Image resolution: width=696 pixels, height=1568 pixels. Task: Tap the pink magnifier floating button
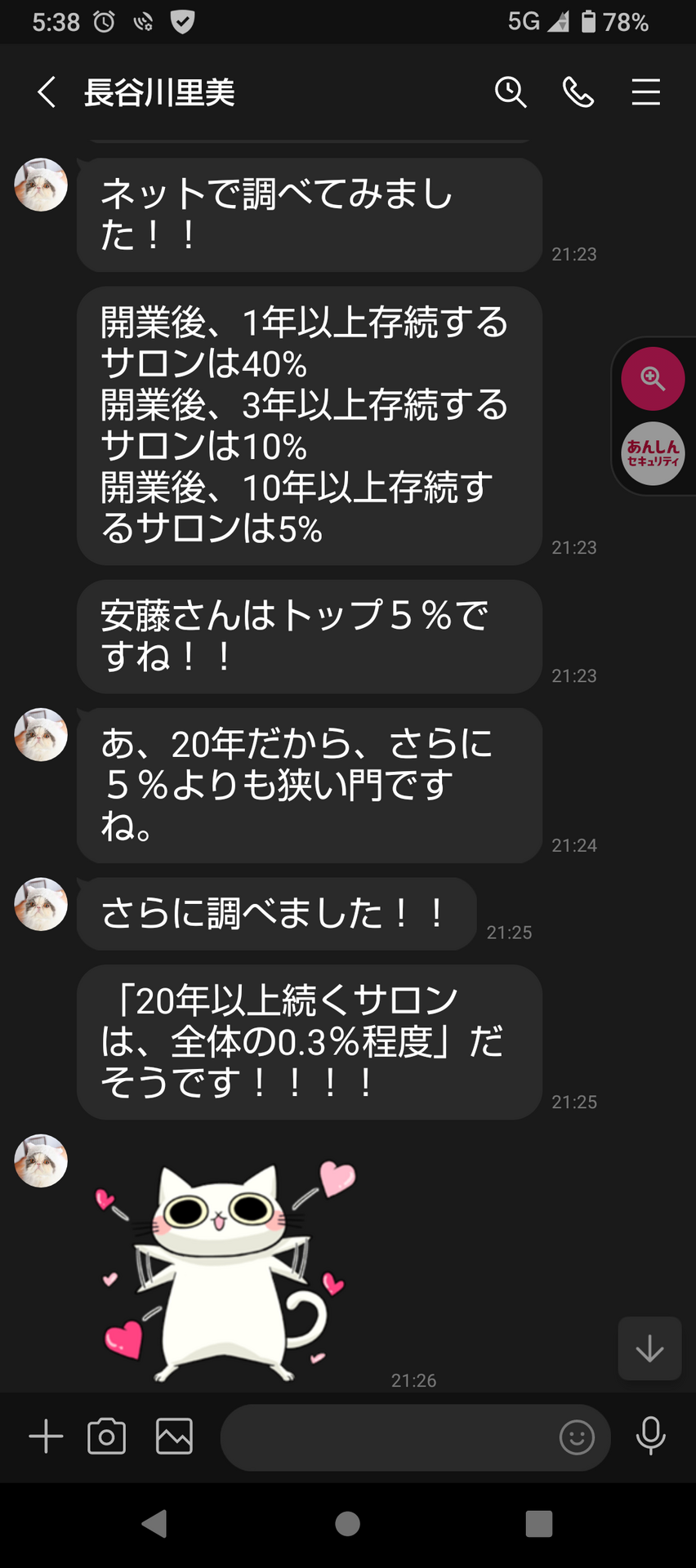point(653,379)
